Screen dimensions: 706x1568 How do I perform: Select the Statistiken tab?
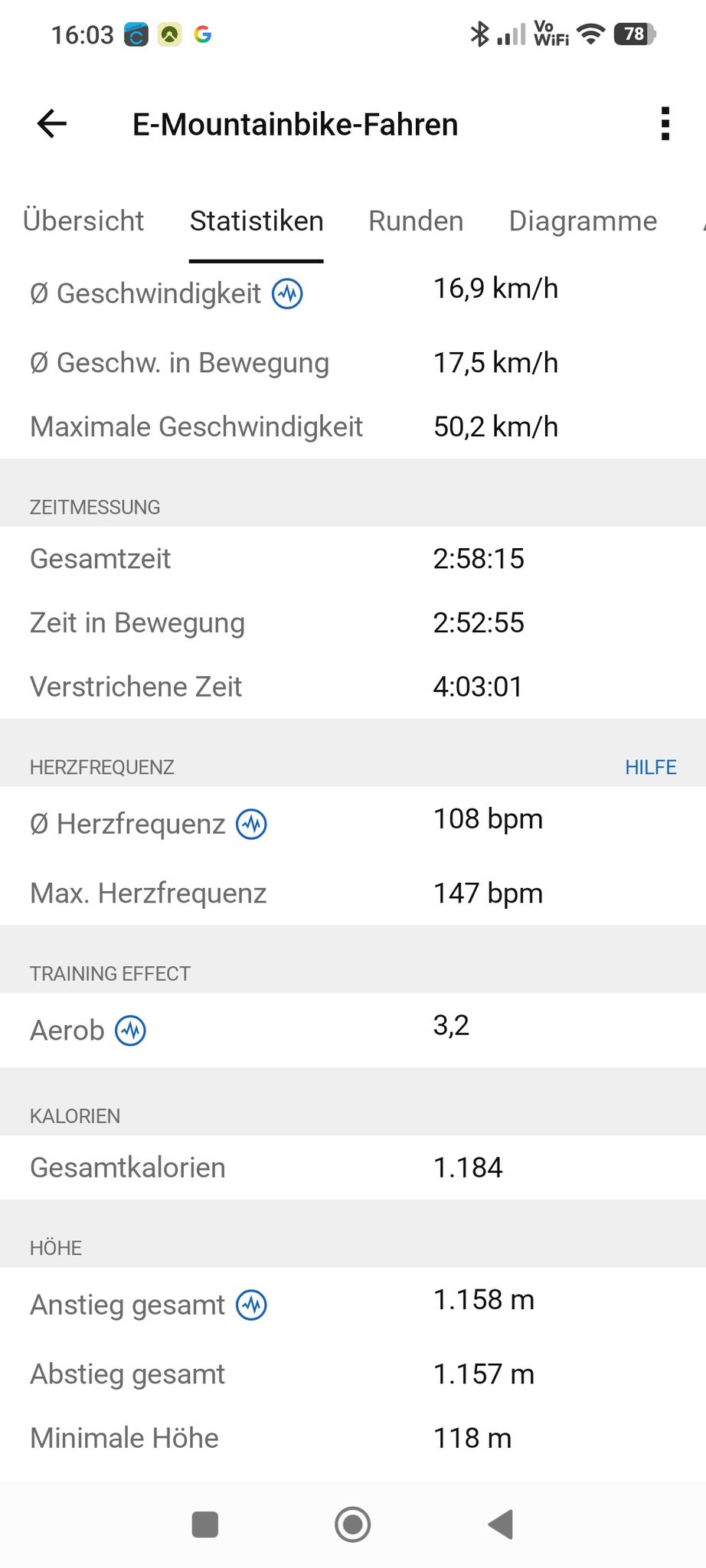point(257,221)
